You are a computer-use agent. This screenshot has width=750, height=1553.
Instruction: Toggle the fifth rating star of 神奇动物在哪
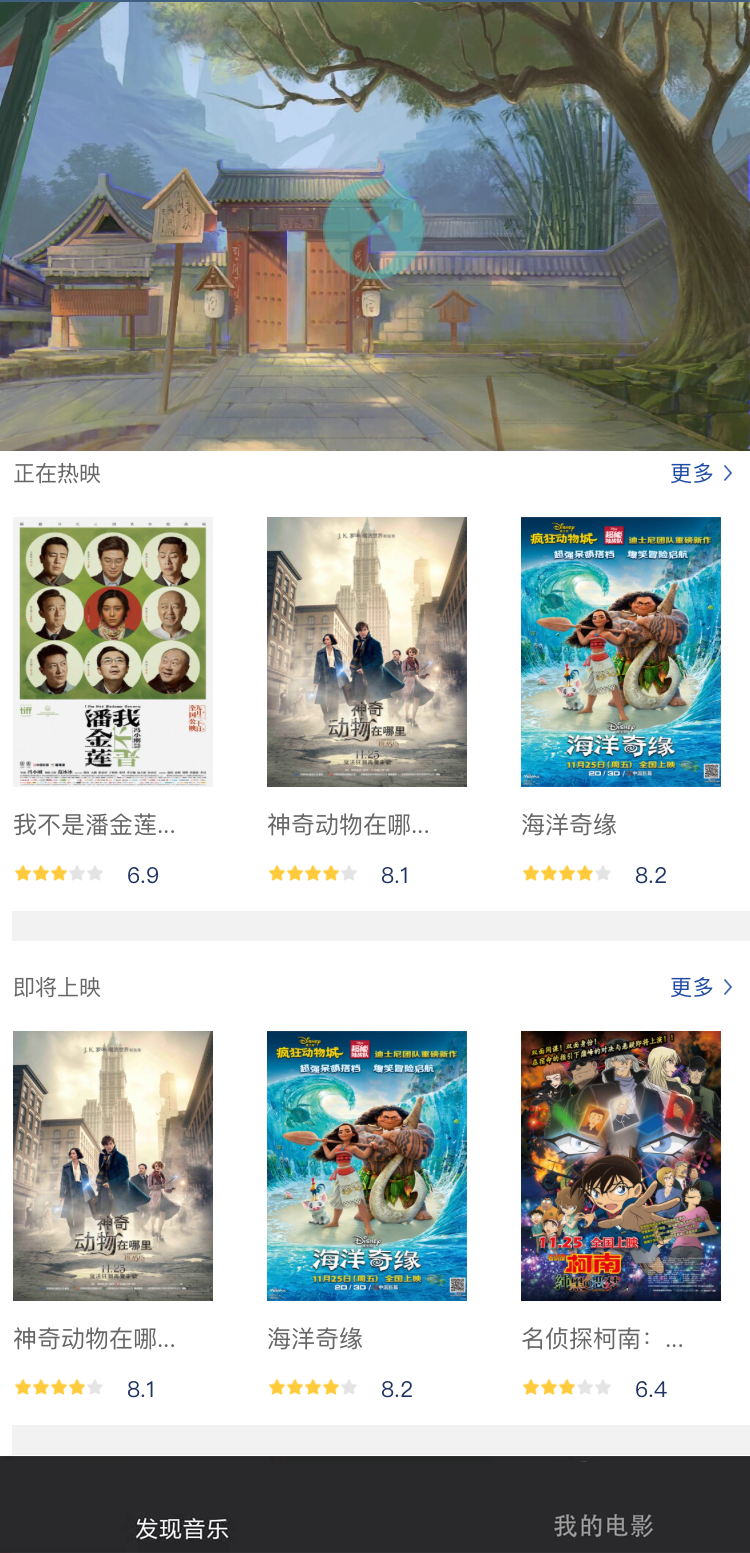348,872
